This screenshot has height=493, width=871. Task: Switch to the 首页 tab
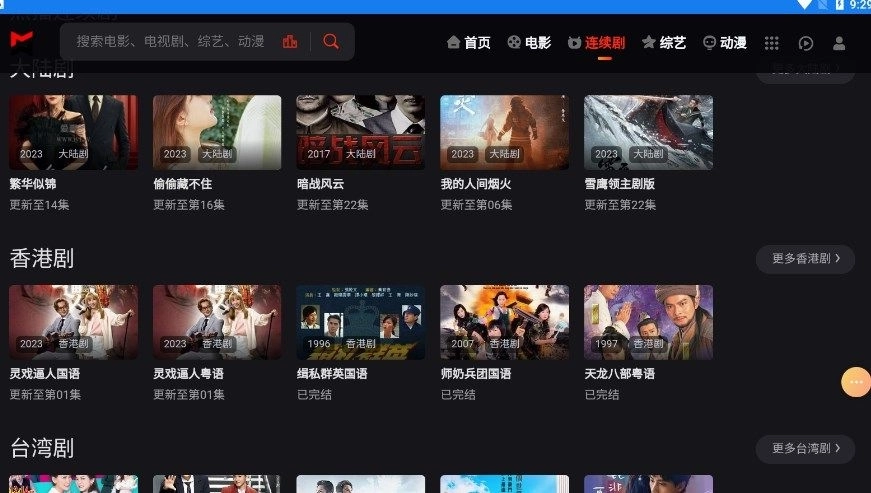469,43
